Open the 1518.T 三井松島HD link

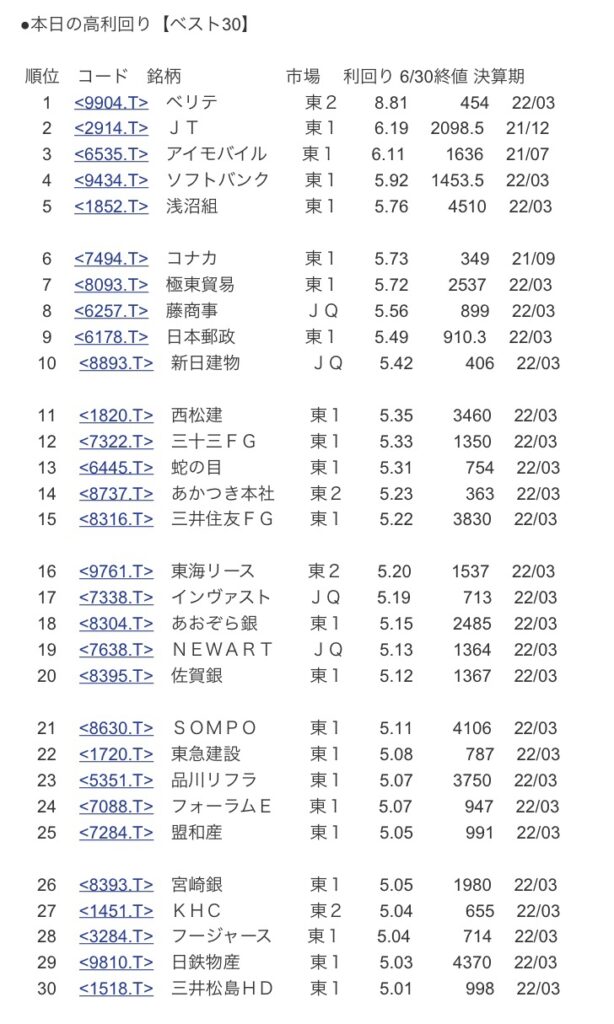point(116,989)
